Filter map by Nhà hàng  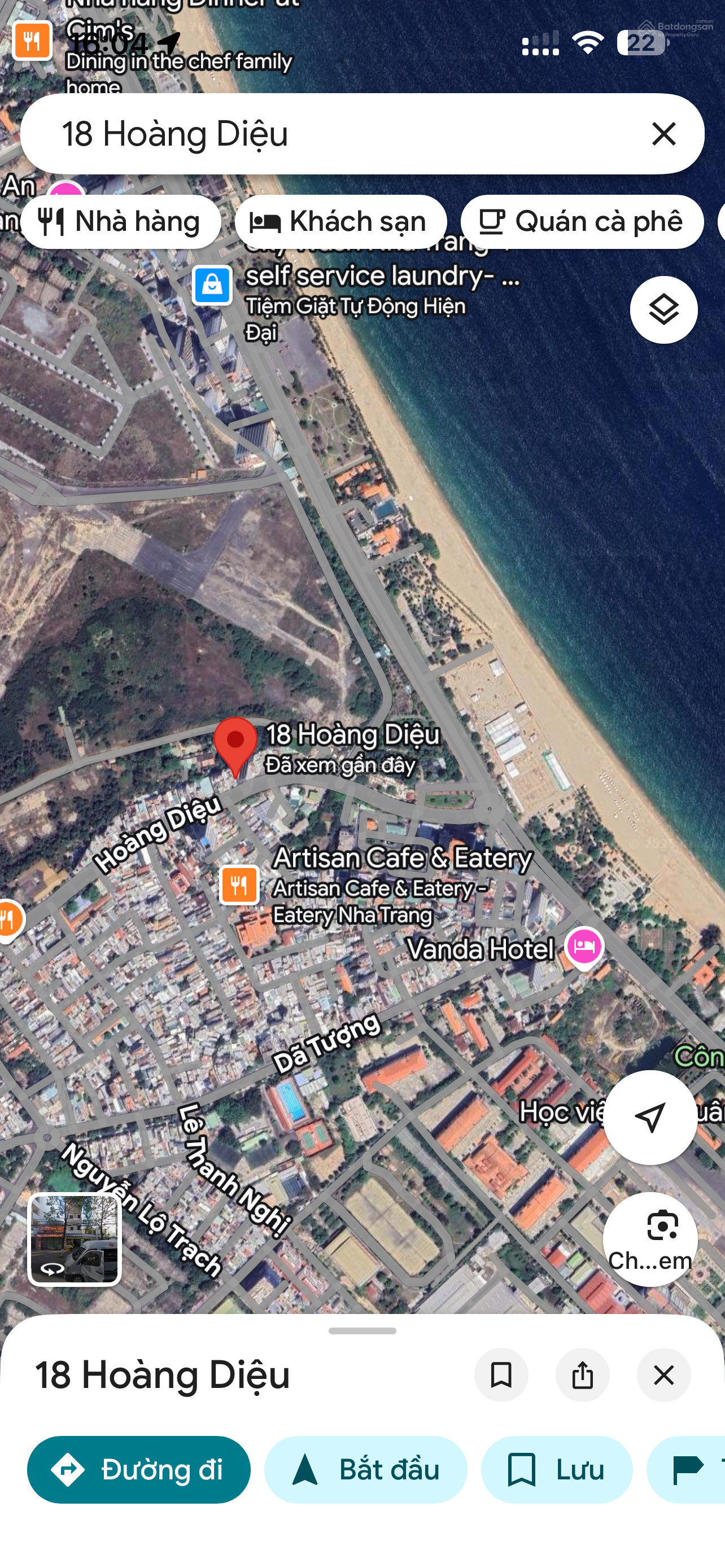pos(120,222)
